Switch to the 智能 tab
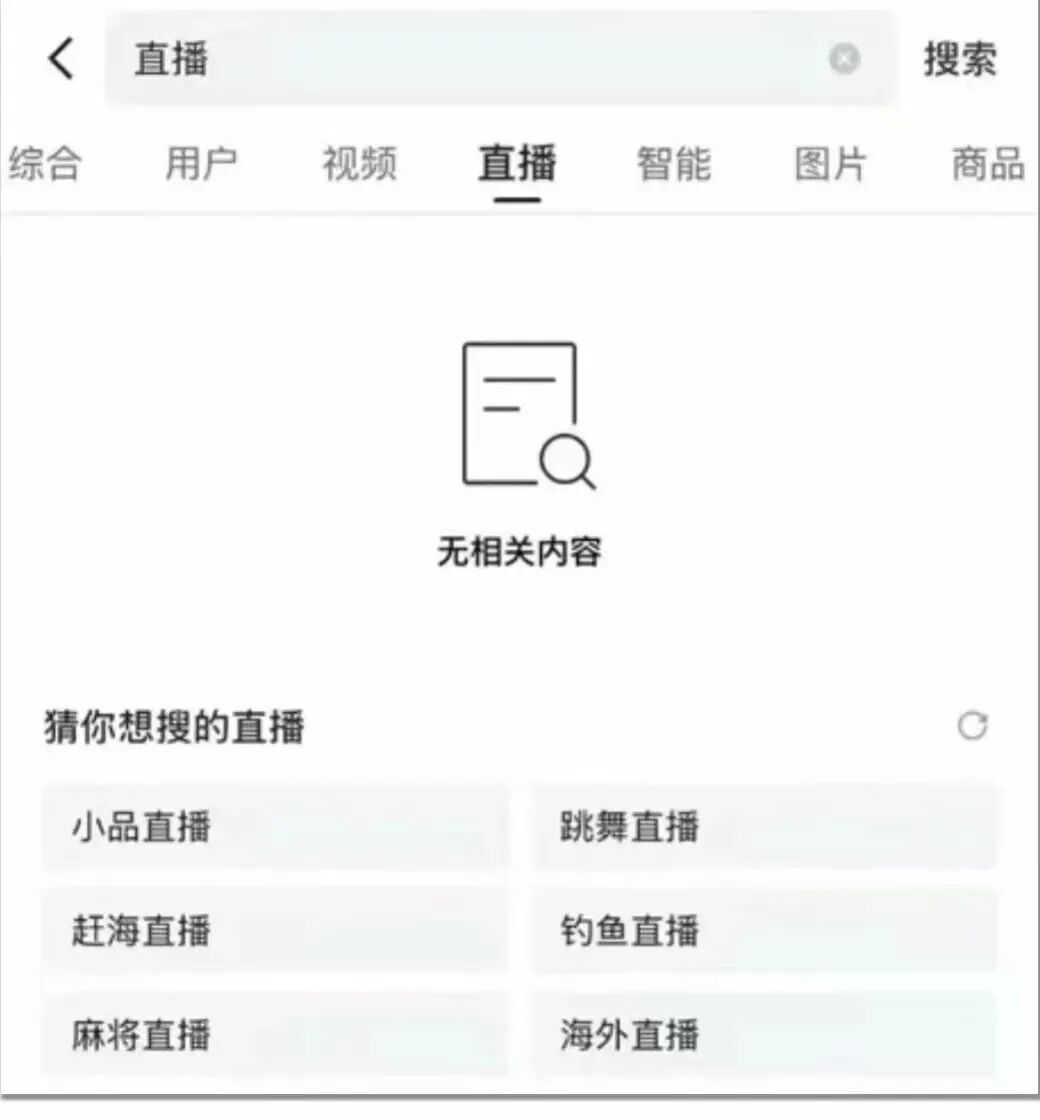This screenshot has height=1120, width=1040. pos(674,163)
